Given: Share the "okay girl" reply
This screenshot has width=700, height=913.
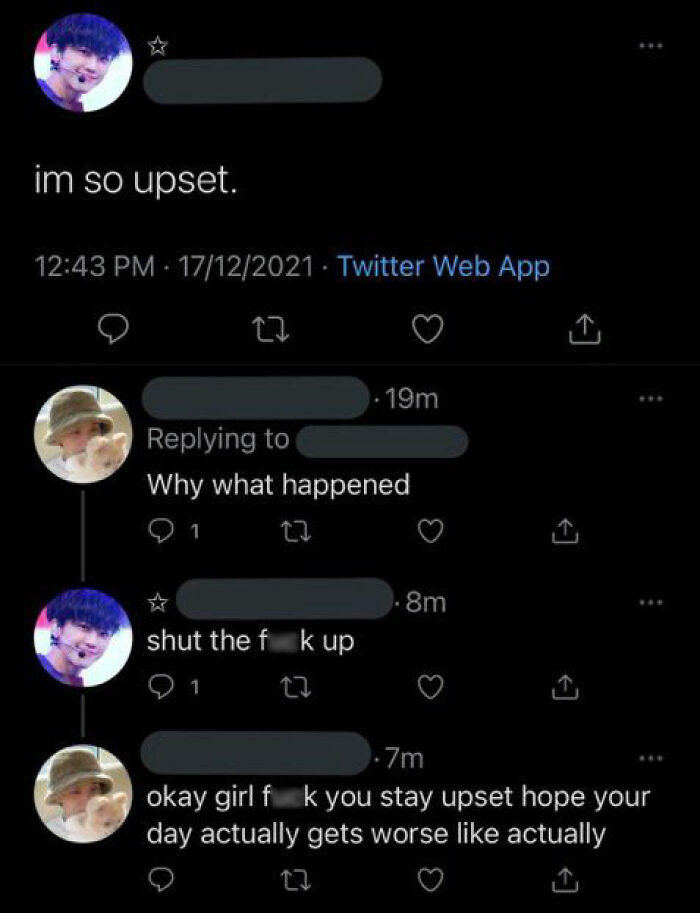Looking at the screenshot, I should tap(565, 879).
